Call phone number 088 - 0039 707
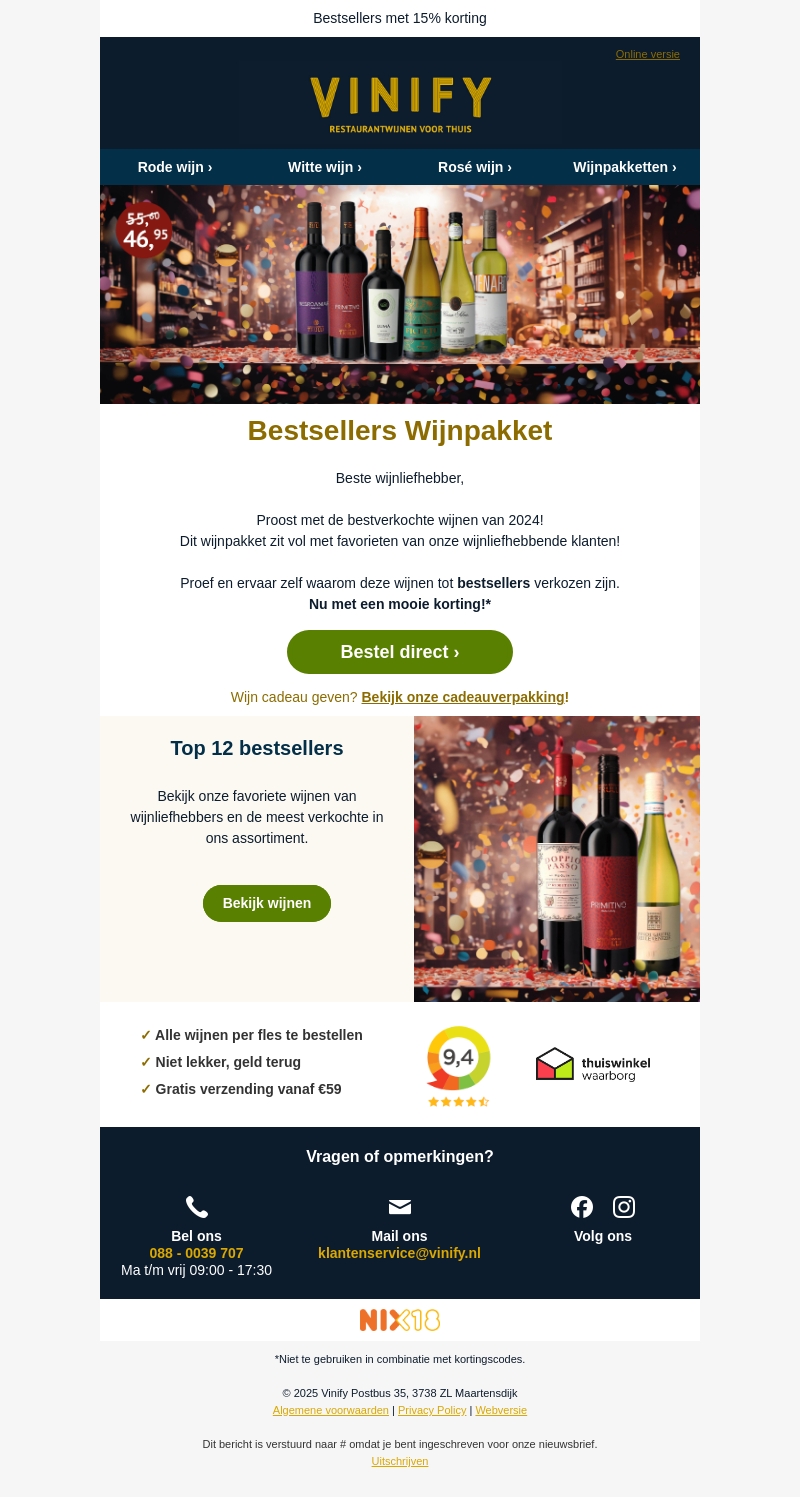 click(x=196, y=1253)
